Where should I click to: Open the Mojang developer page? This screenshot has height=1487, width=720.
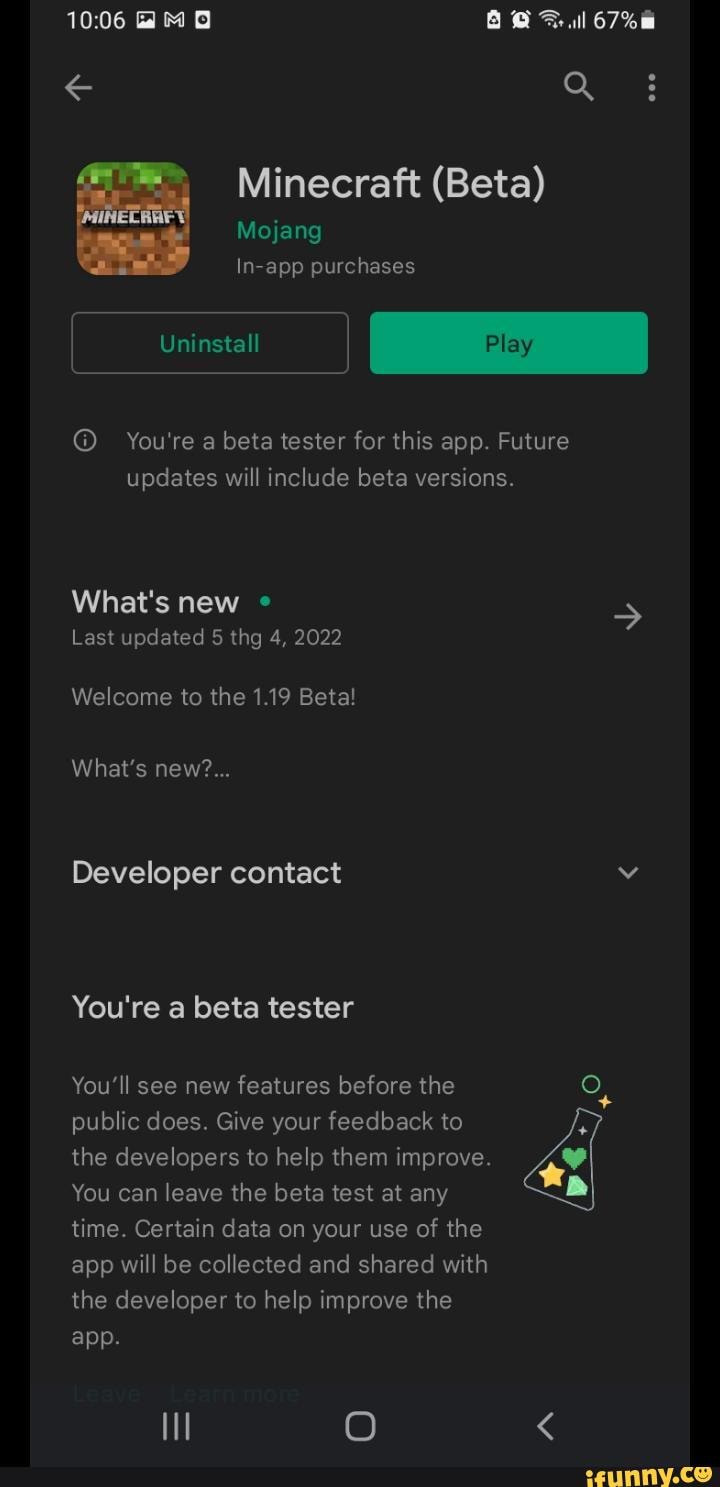(279, 230)
